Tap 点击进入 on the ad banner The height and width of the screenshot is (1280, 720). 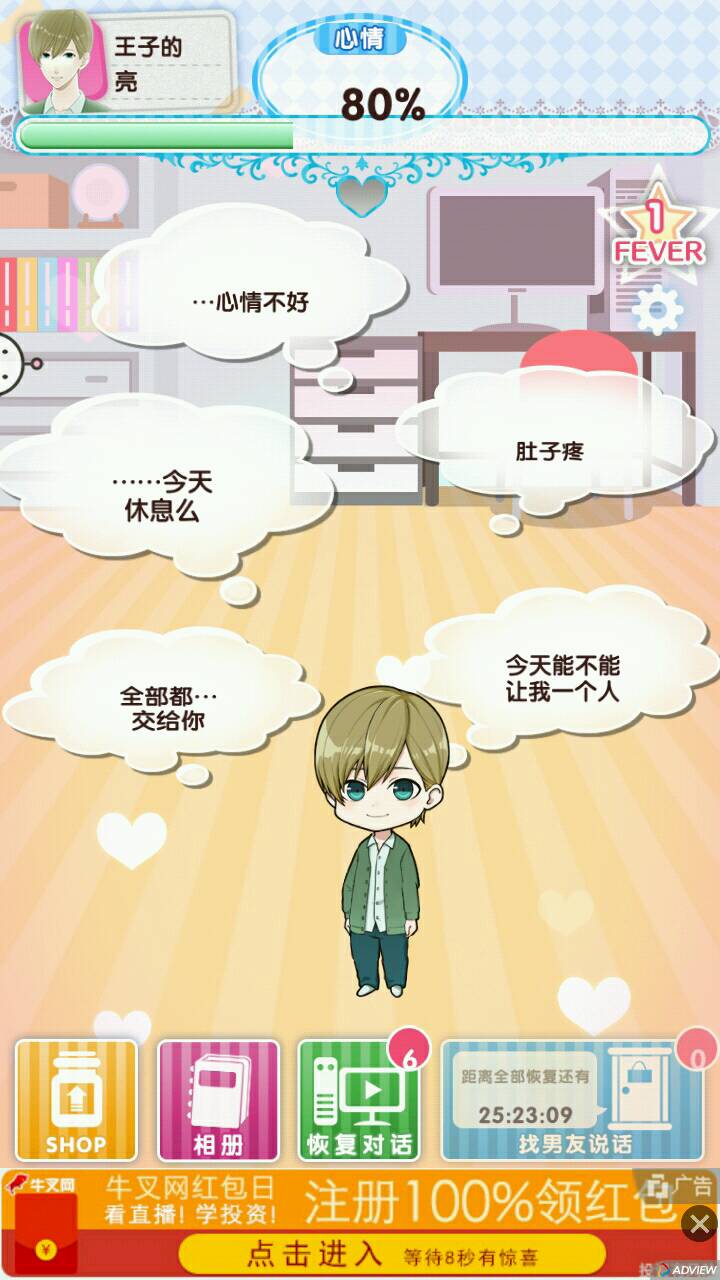(392, 1252)
